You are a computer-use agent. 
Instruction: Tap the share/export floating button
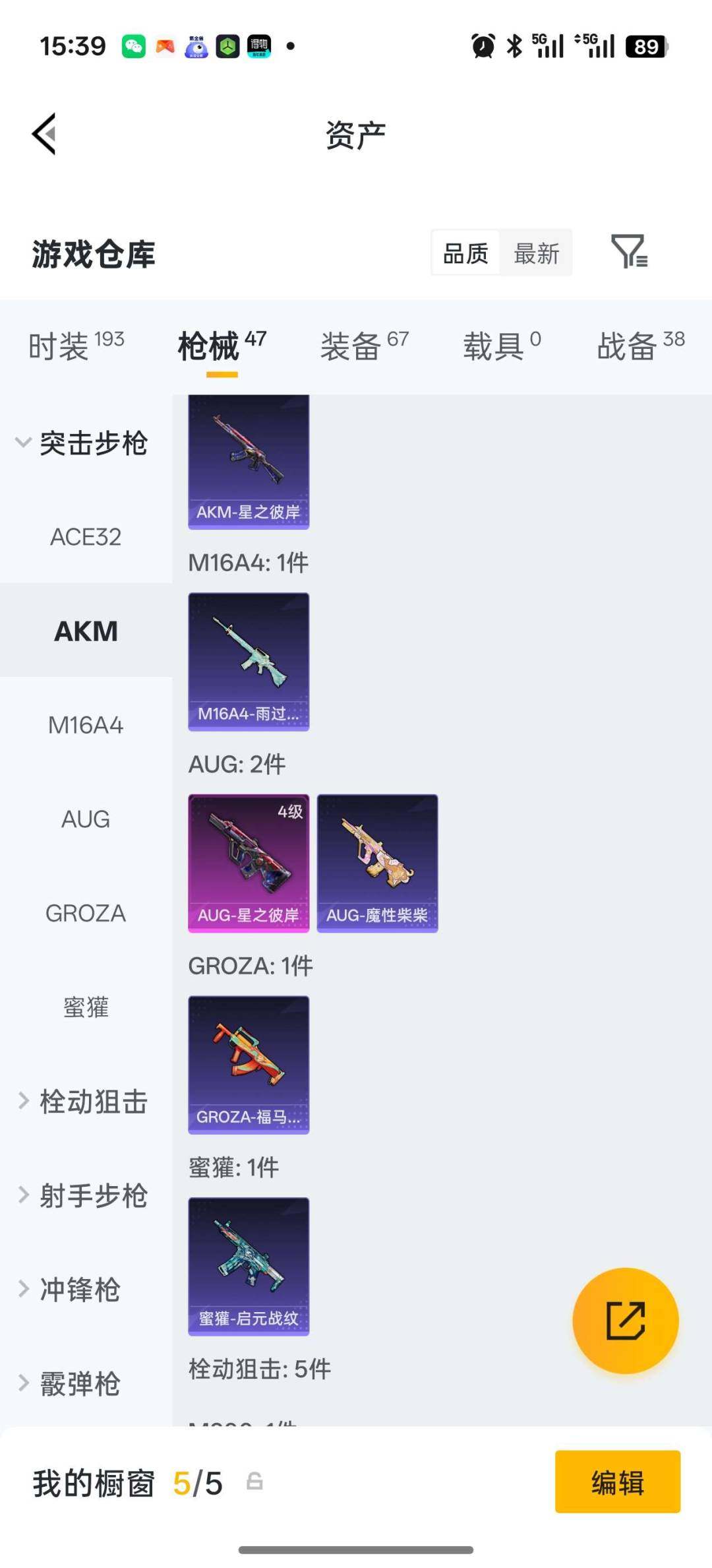coord(625,1321)
